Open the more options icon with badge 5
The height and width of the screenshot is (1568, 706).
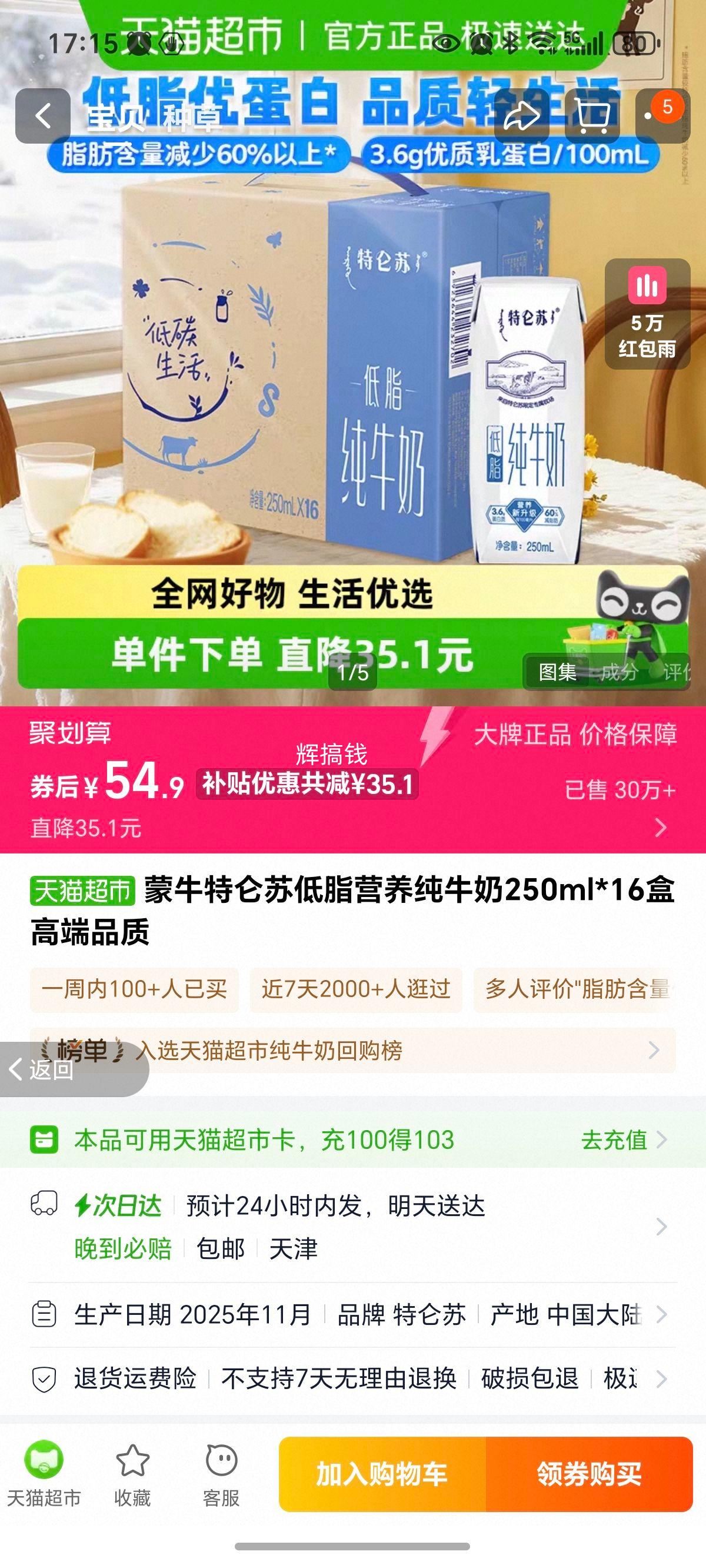point(665,115)
